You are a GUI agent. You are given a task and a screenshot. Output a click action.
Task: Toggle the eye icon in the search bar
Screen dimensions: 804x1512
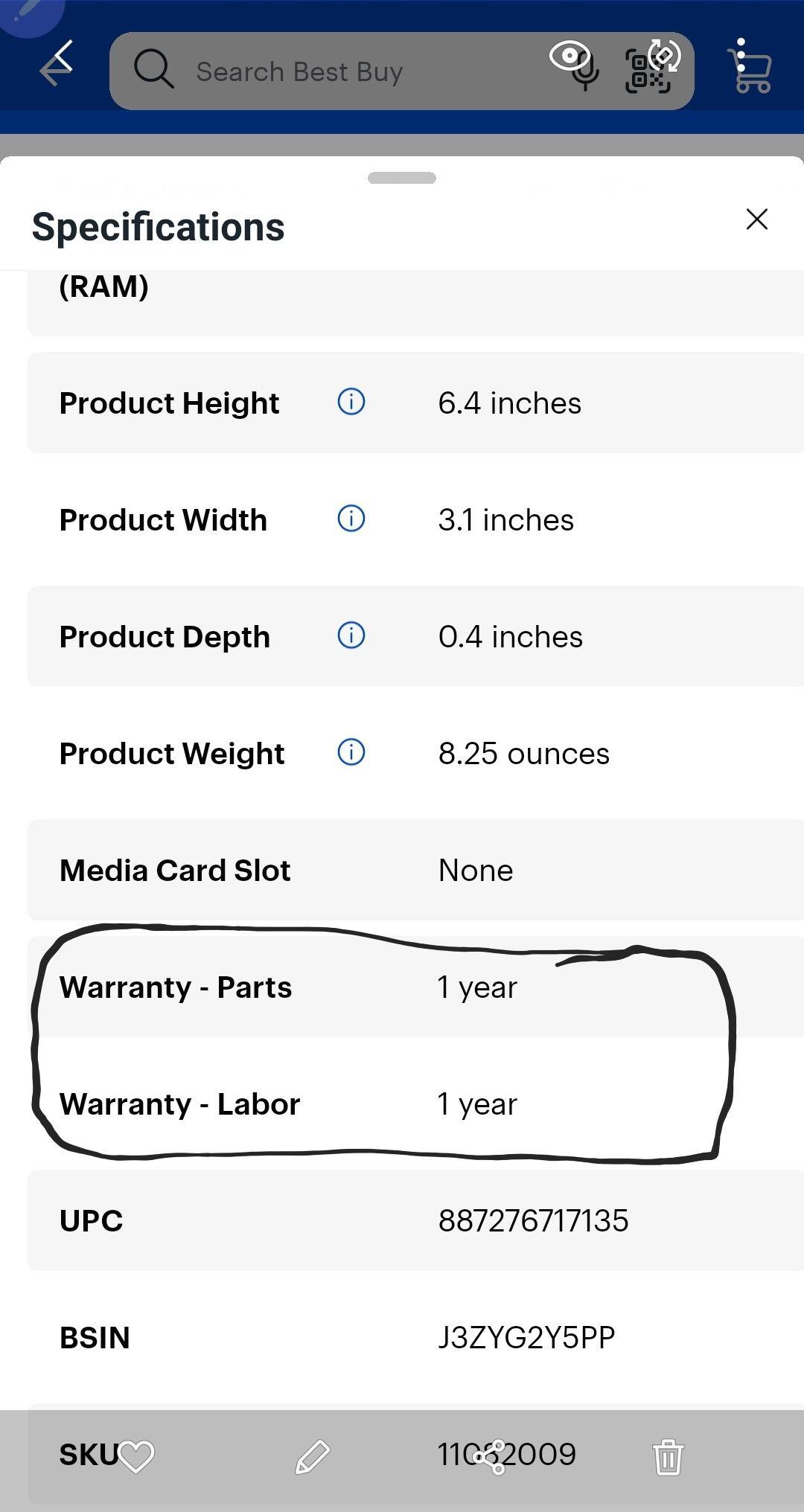(570, 56)
